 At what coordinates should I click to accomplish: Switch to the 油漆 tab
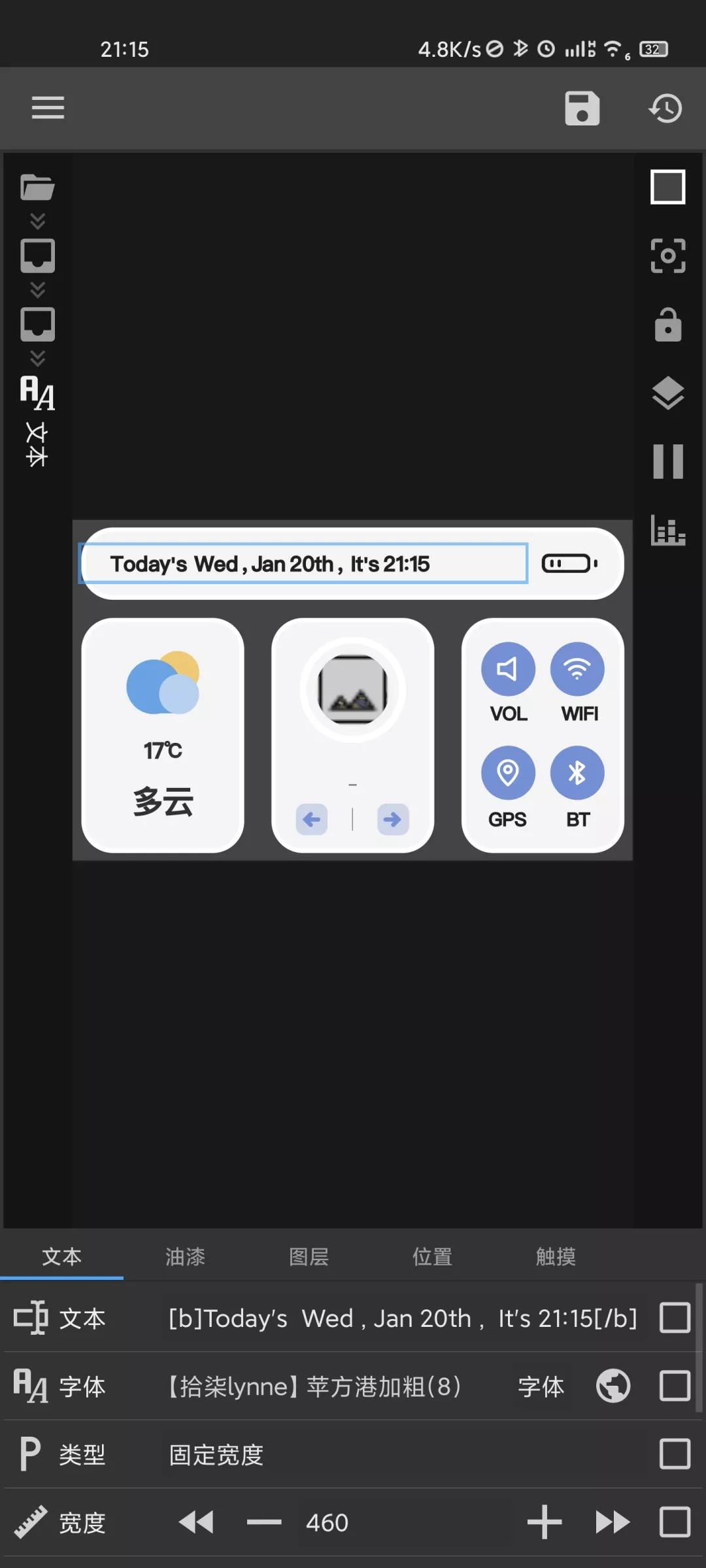(185, 1256)
